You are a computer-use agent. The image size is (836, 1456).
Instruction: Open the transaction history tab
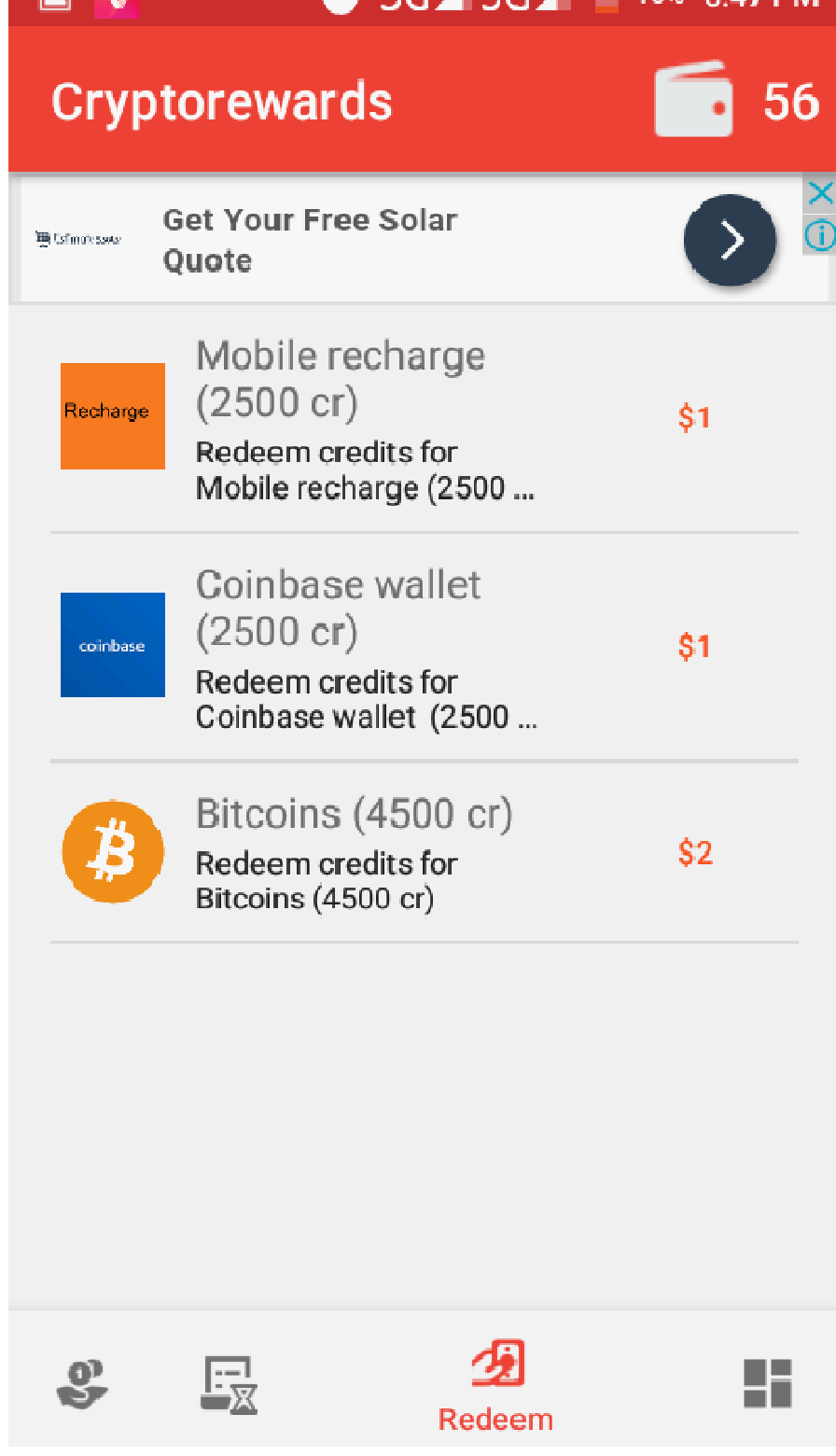pos(229,1385)
